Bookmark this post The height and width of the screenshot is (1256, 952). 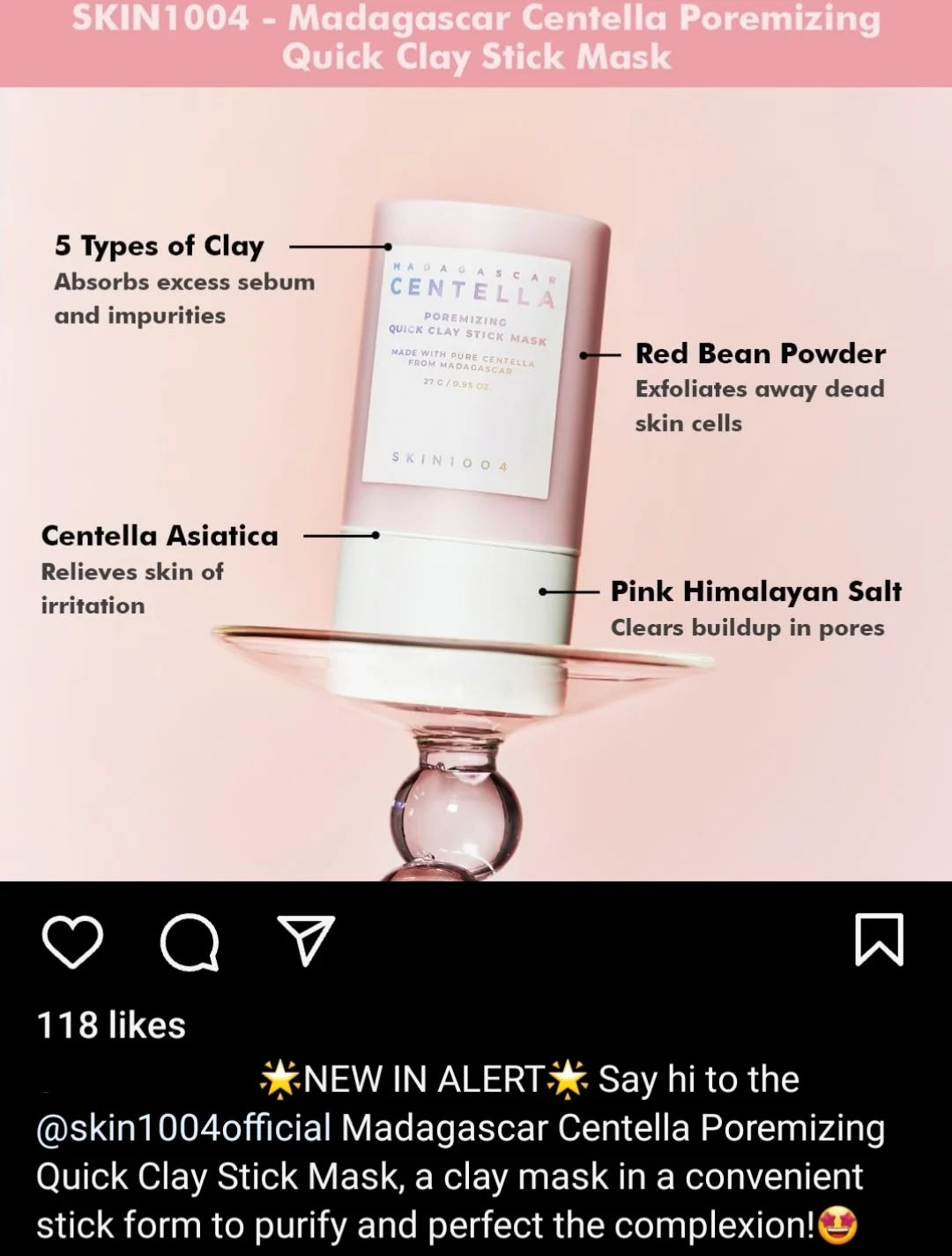click(879, 940)
